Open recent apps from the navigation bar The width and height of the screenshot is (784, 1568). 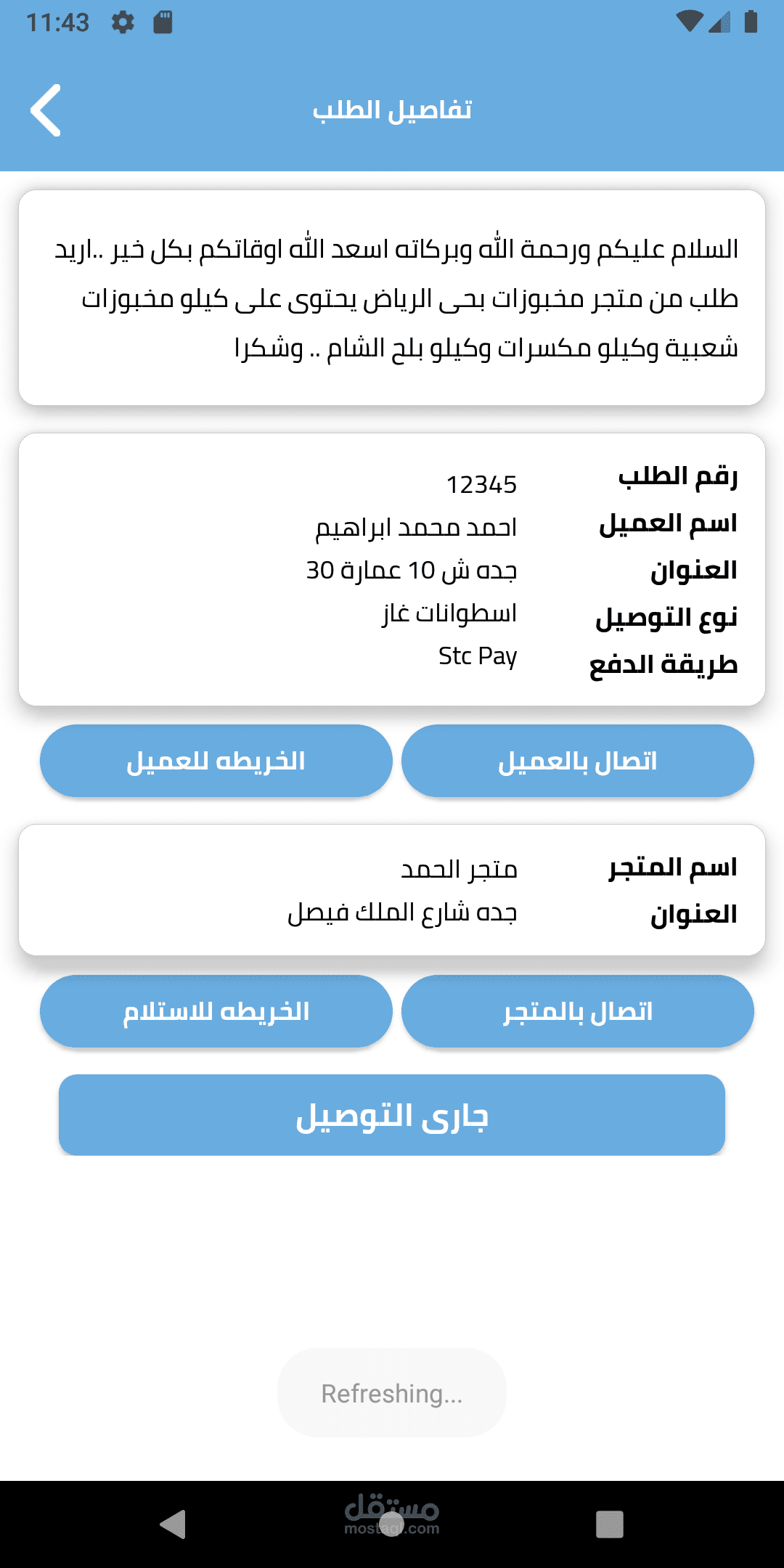(609, 1524)
